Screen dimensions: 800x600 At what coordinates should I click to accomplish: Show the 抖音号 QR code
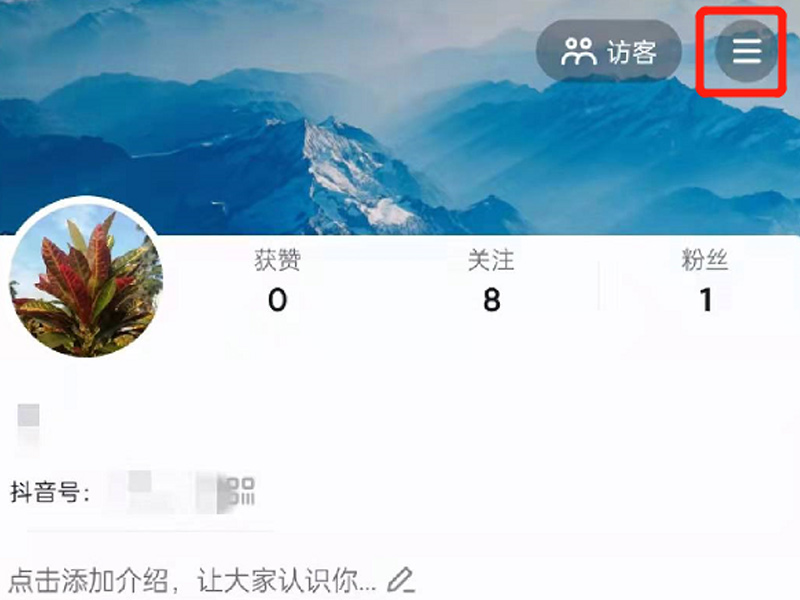click(x=241, y=491)
